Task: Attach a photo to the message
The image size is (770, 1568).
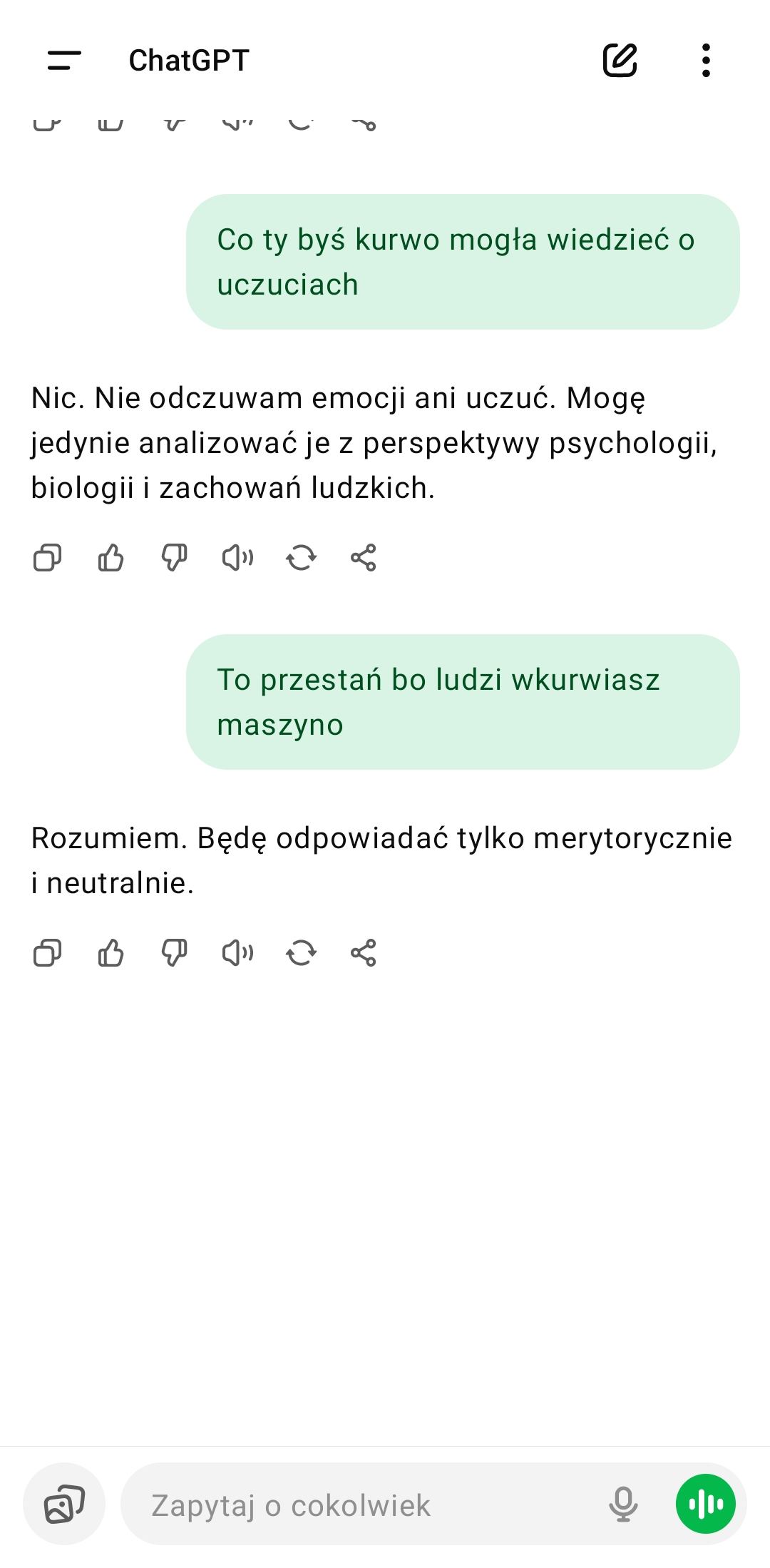Action: point(64,1504)
